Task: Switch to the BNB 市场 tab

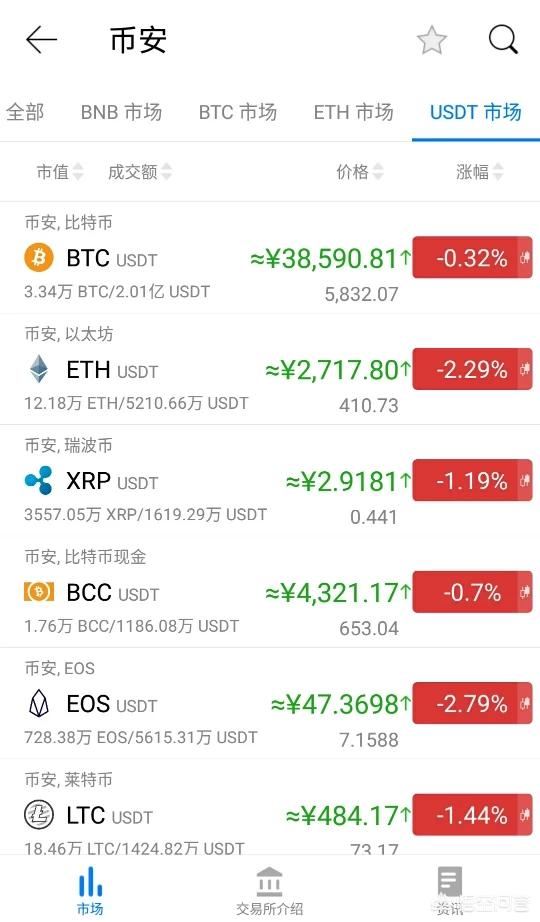Action: point(121,112)
